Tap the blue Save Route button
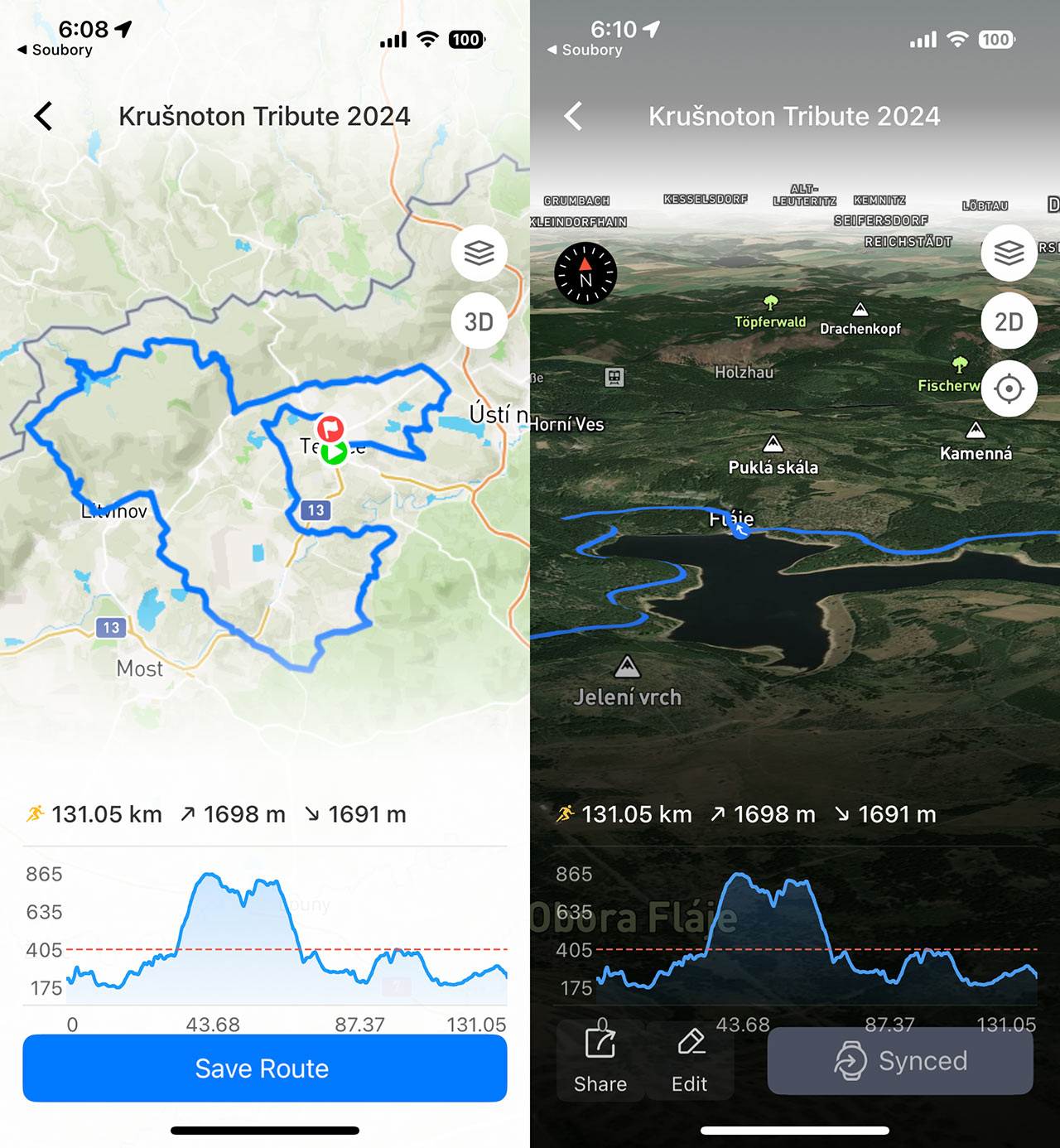Image resolution: width=1060 pixels, height=1148 pixels. click(264, 1068)
